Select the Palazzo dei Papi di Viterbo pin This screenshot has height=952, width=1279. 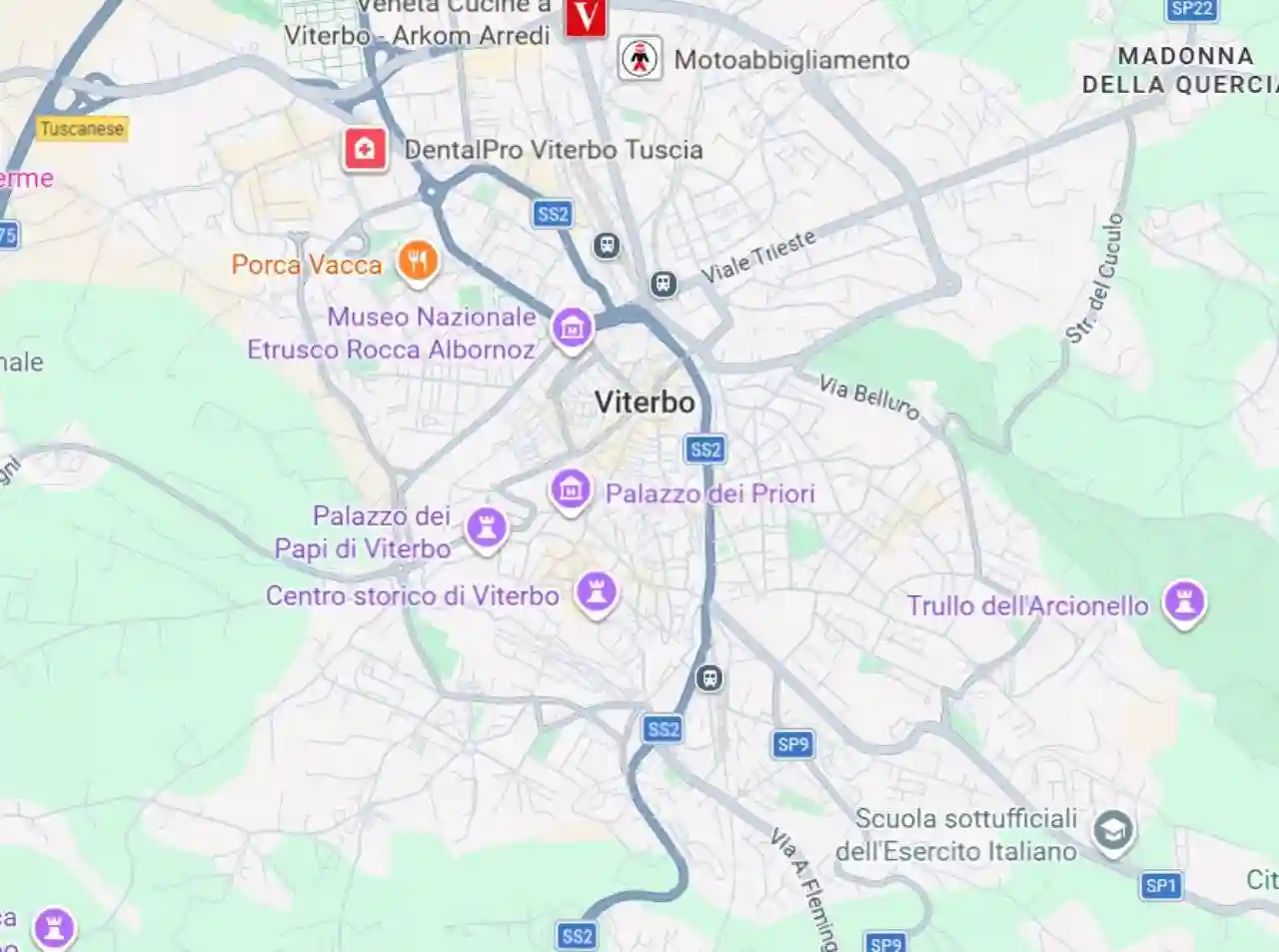pos(487,527)
